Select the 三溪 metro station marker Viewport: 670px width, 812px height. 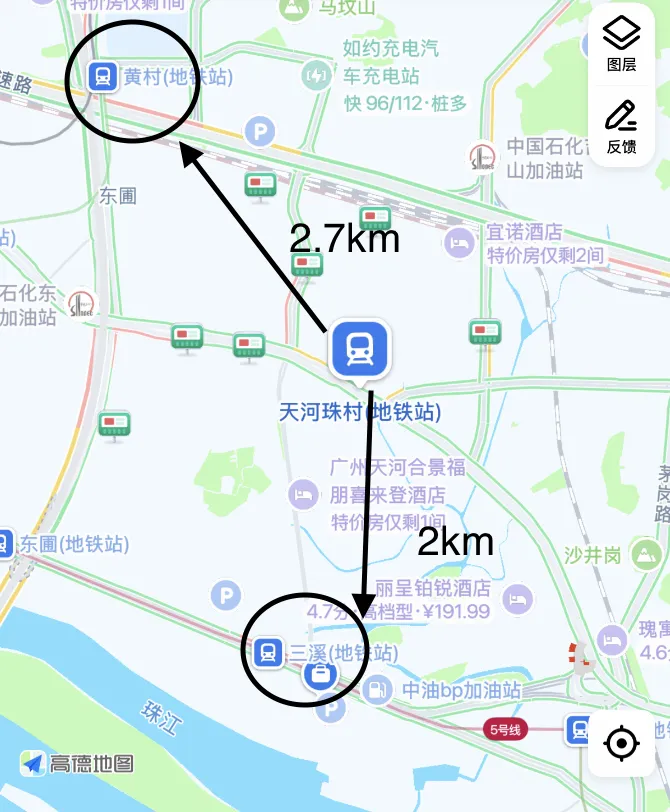click(268, 652)
